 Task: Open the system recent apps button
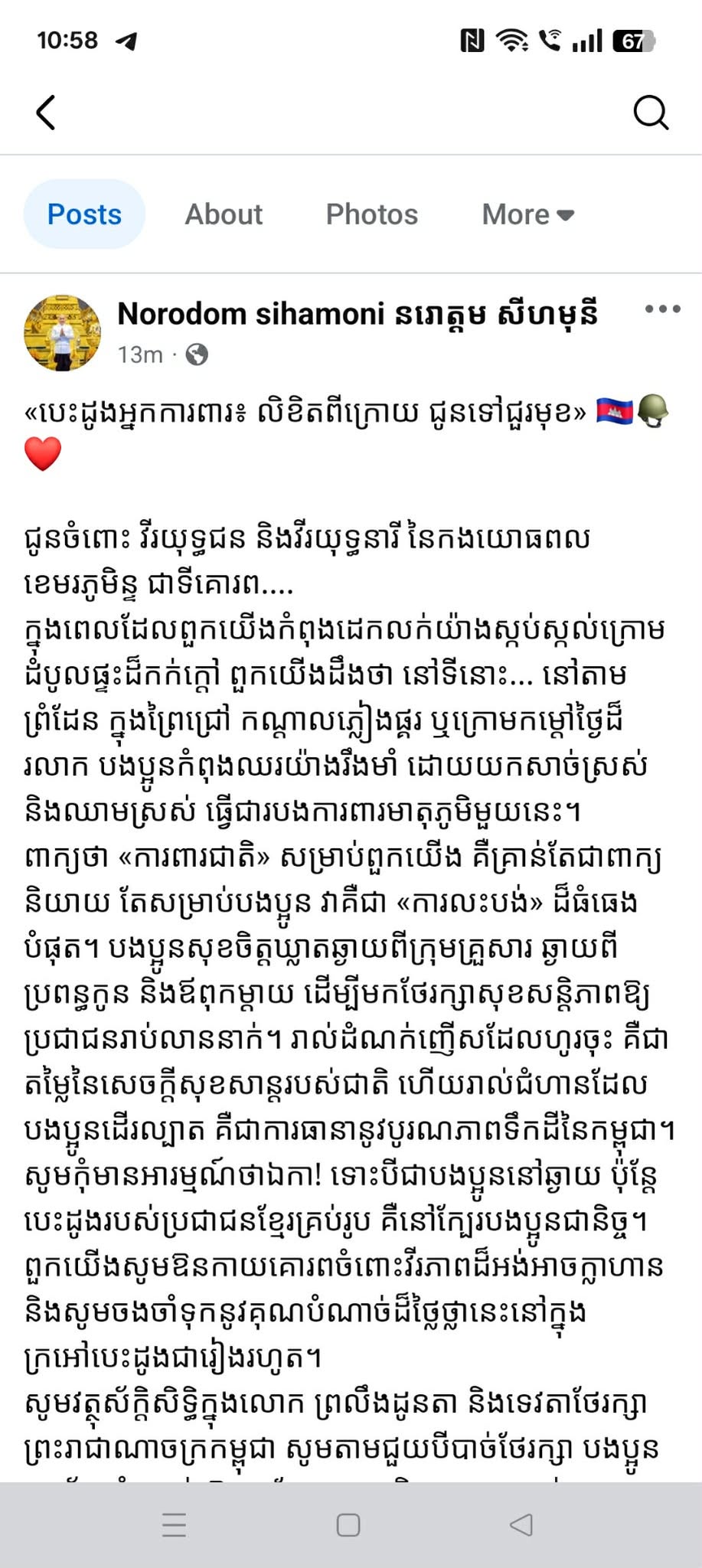click(x=175, y=1525)
